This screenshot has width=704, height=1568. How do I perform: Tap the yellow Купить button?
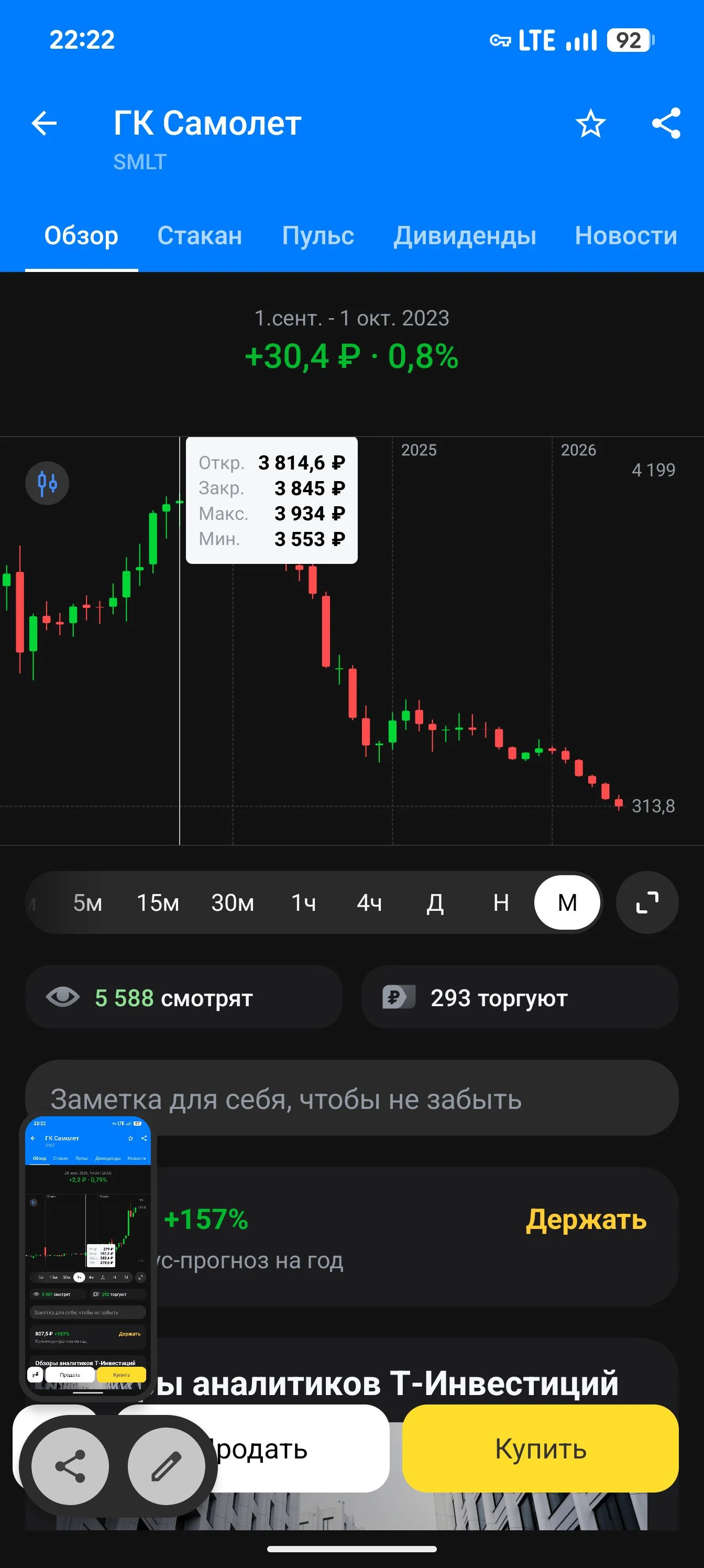(x=540, y=1449)
